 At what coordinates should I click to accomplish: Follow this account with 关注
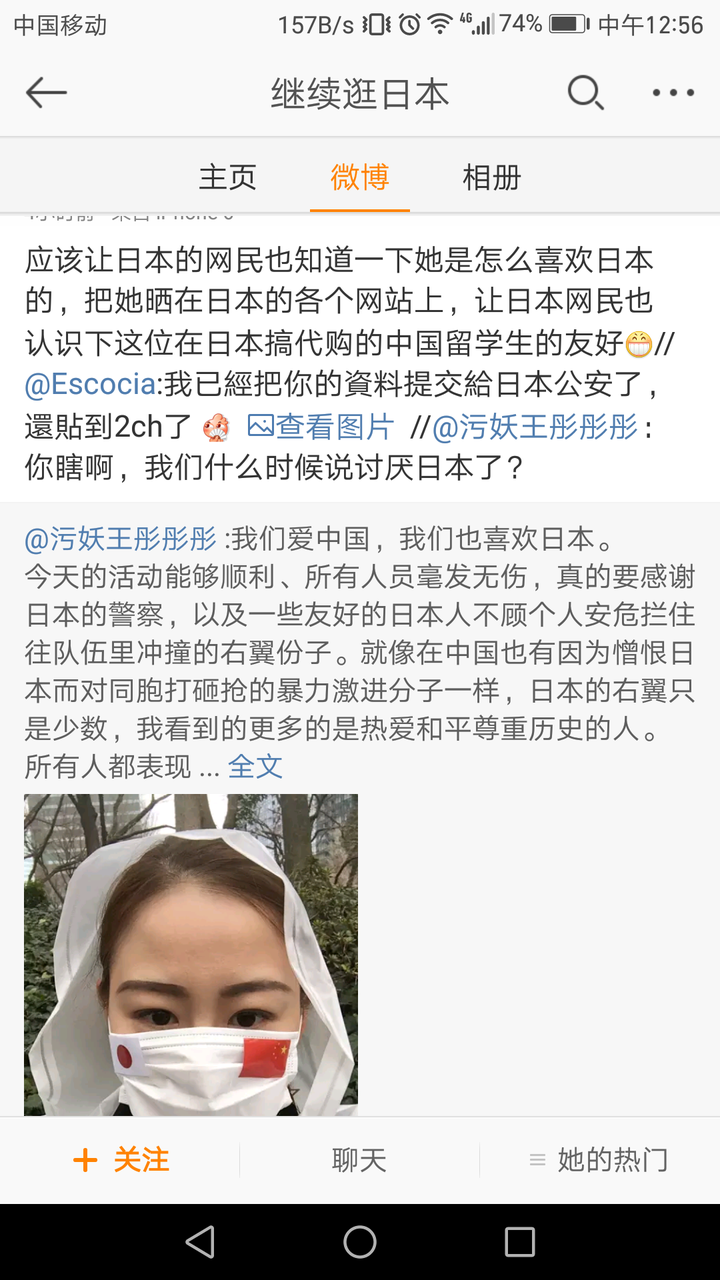(121, 1160)
